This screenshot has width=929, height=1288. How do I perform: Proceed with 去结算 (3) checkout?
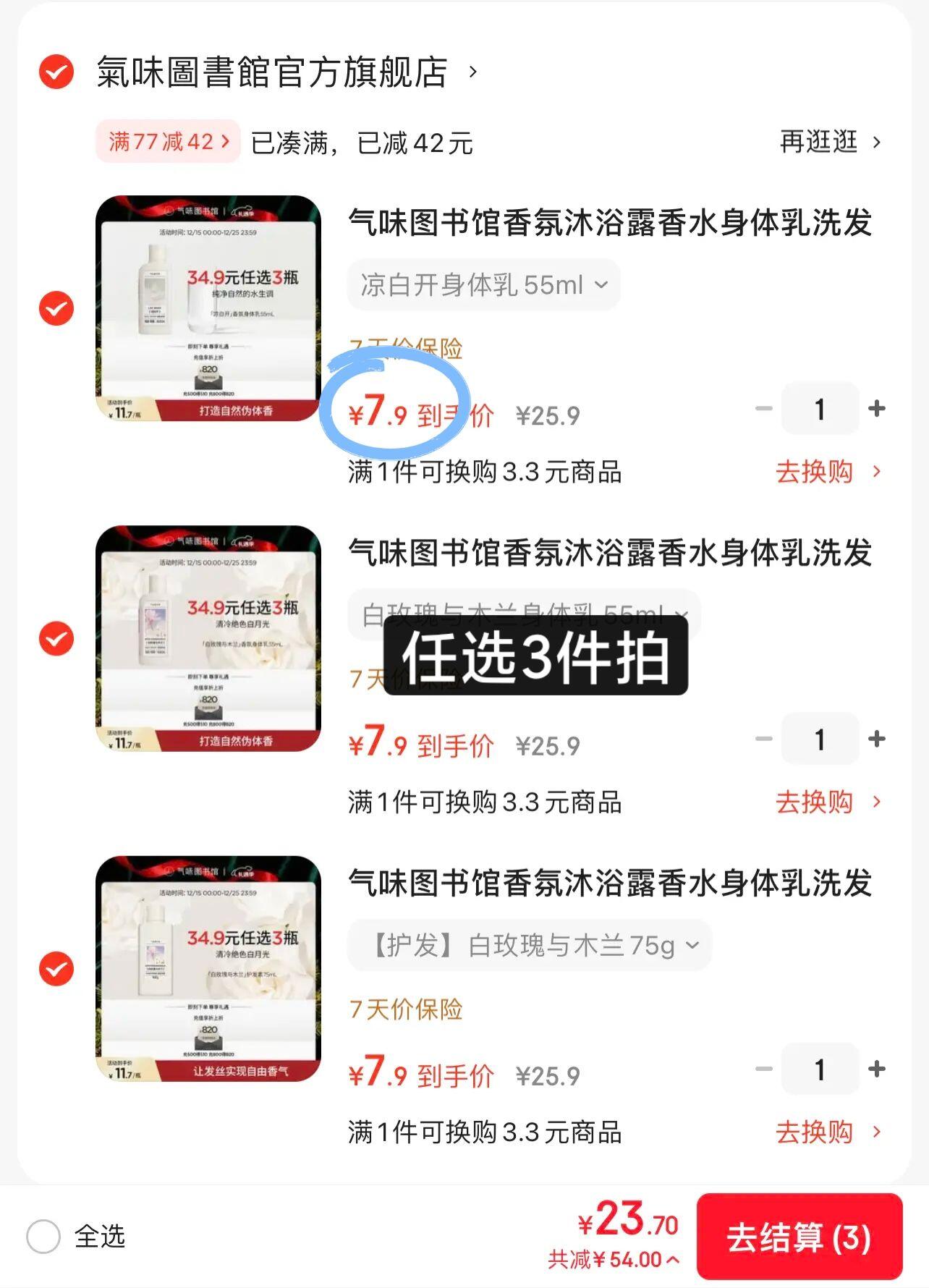[x=799, y=1237]
